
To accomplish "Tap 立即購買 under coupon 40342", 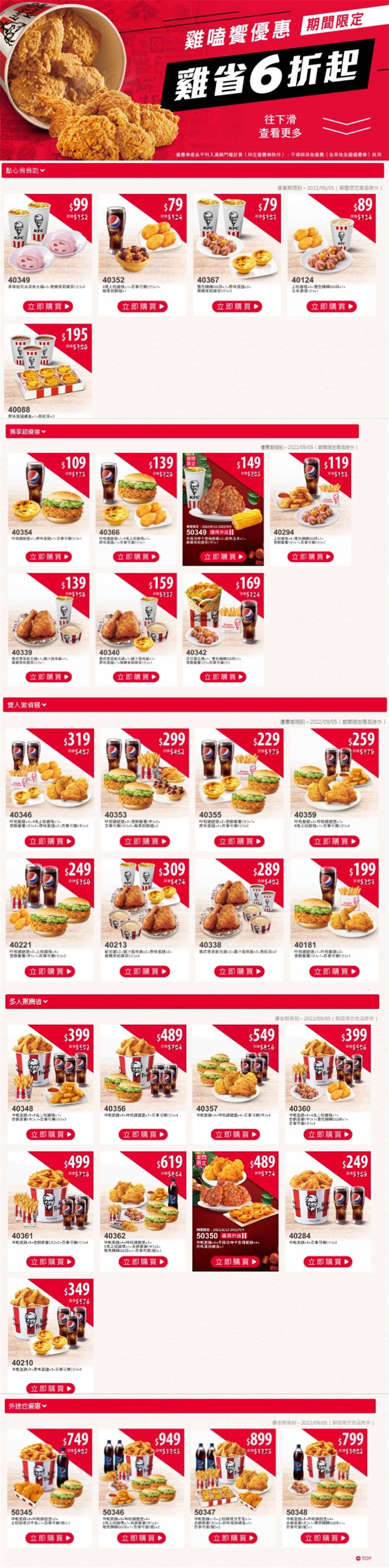I will [223, 676].
